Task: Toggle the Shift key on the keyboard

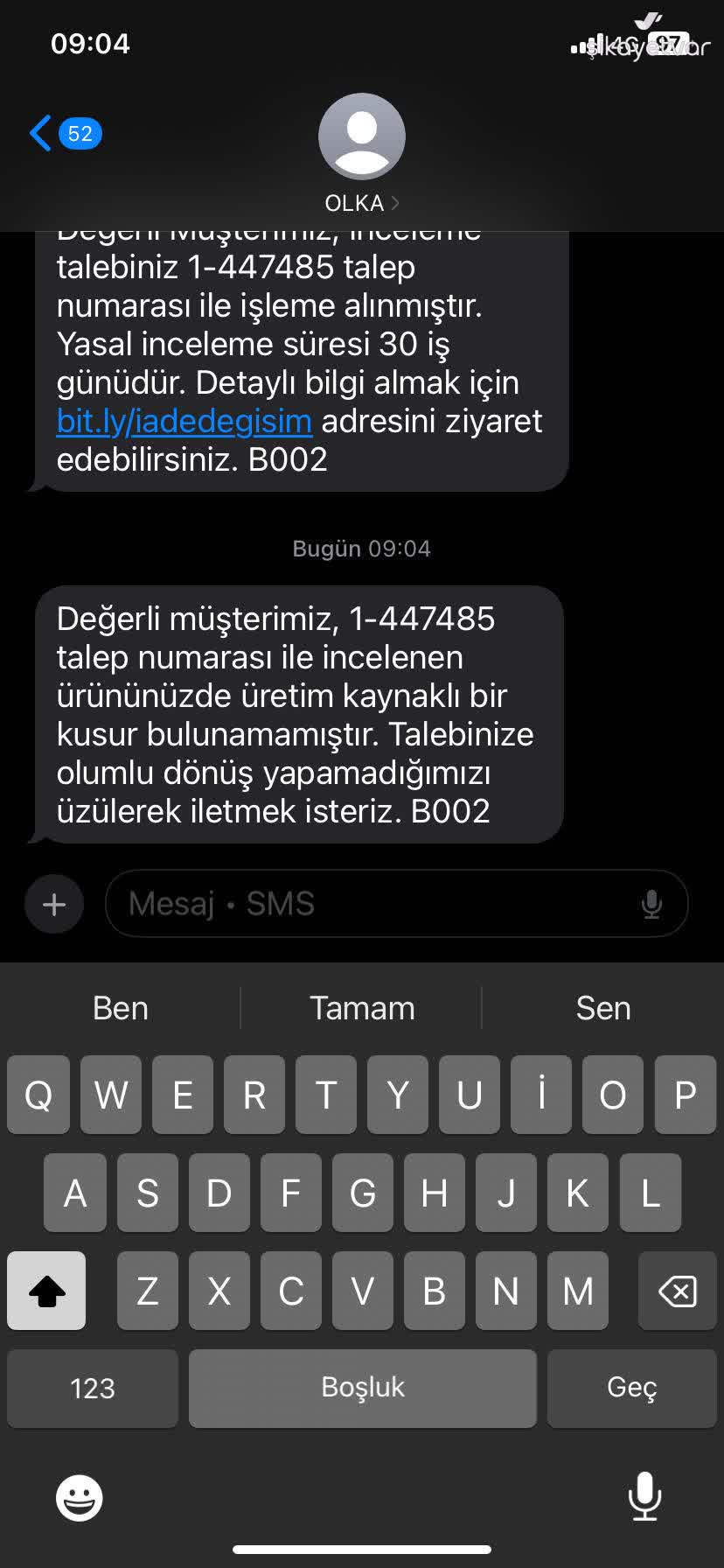Action: tap(45, 1290)
